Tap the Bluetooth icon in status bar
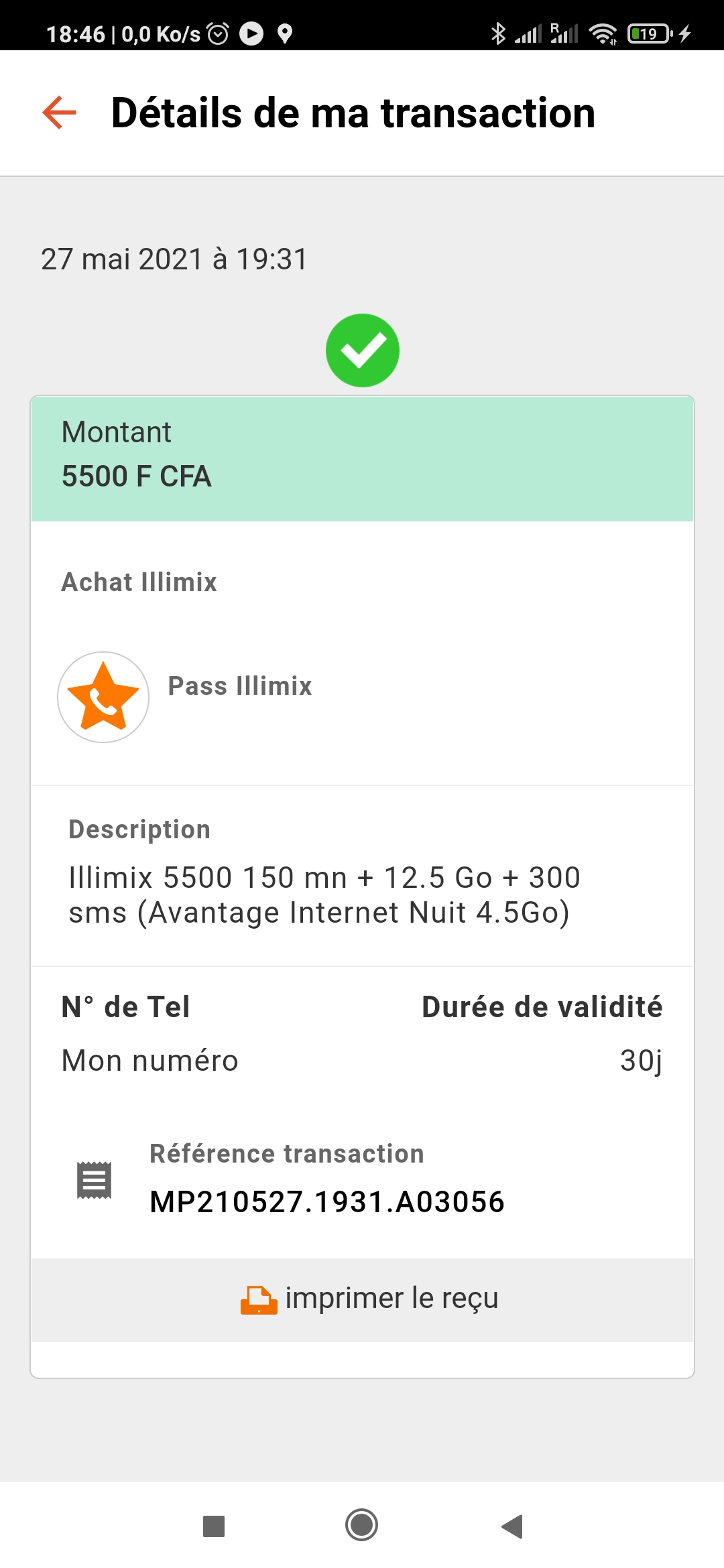Screen dimensions: 724x1568 [x=499, y=32]
